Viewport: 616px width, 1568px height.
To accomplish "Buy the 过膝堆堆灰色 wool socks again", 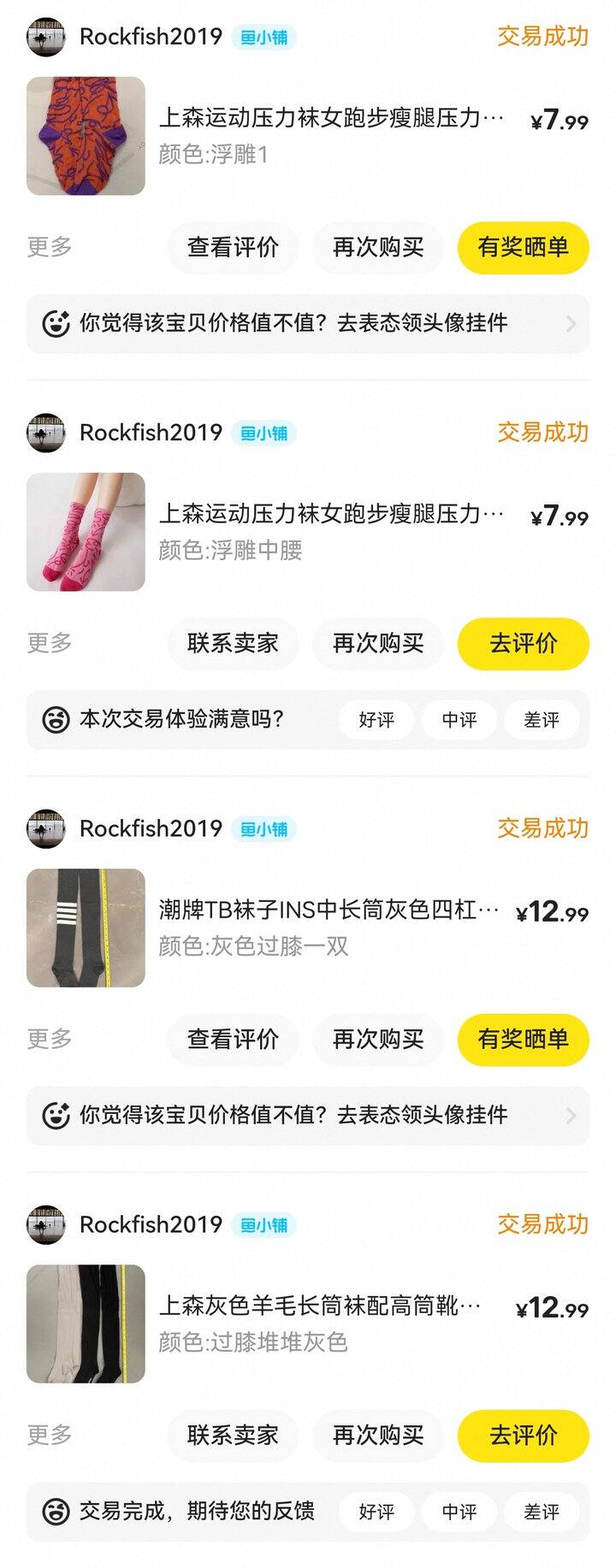I will (x=378, y=1435).
